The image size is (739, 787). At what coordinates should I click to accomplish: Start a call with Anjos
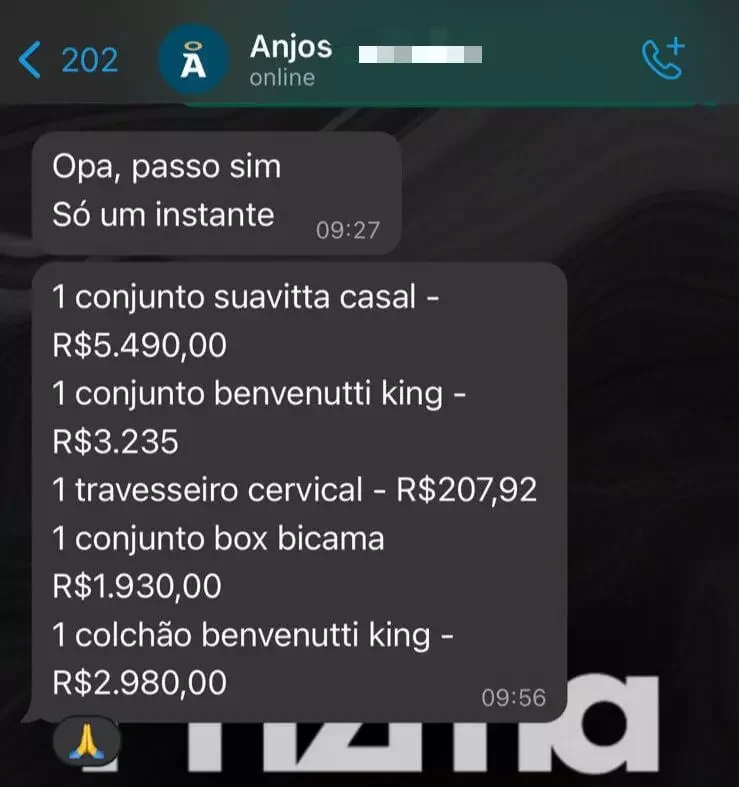[662, 58]
